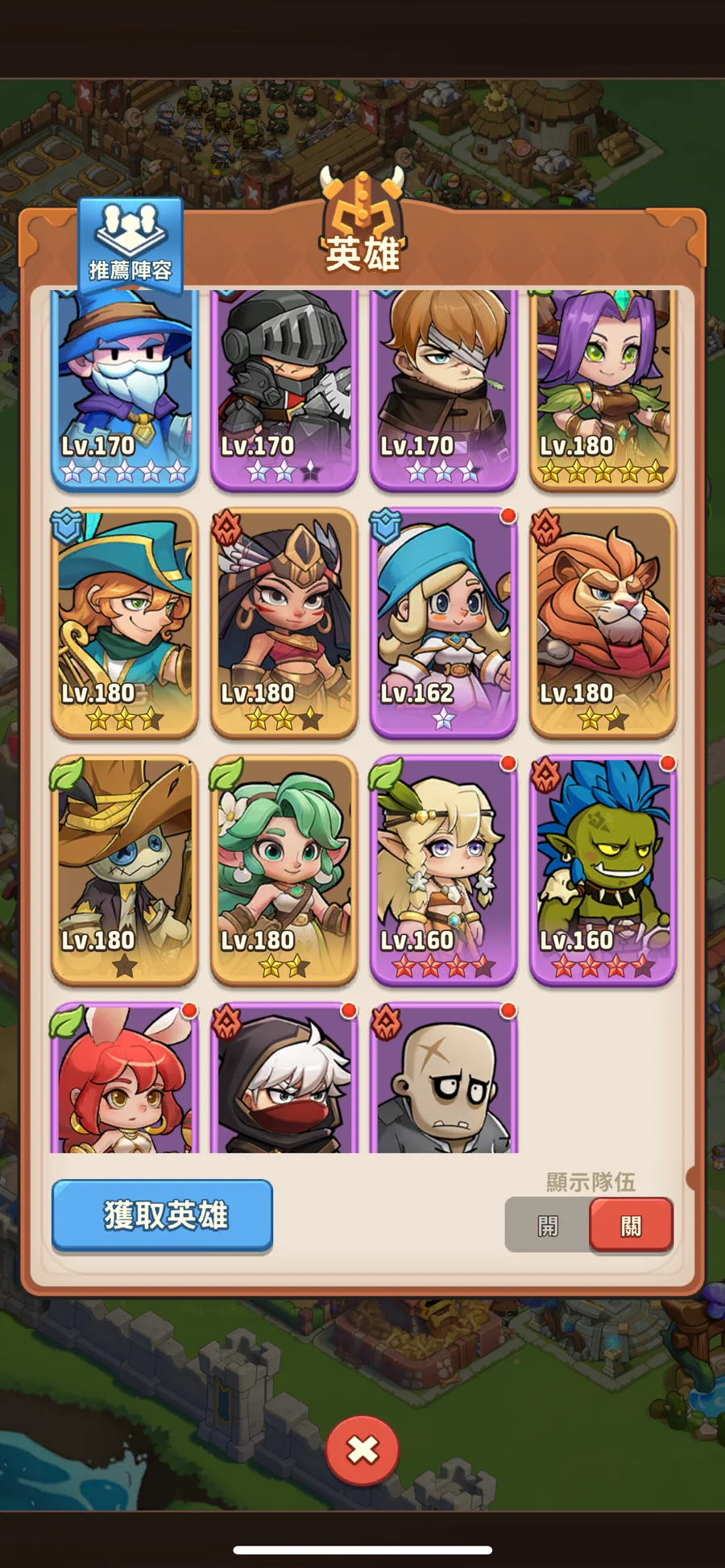This screenshot has width=725, height=1568.
Task: View the lion hero card
Action: point(603,623)
